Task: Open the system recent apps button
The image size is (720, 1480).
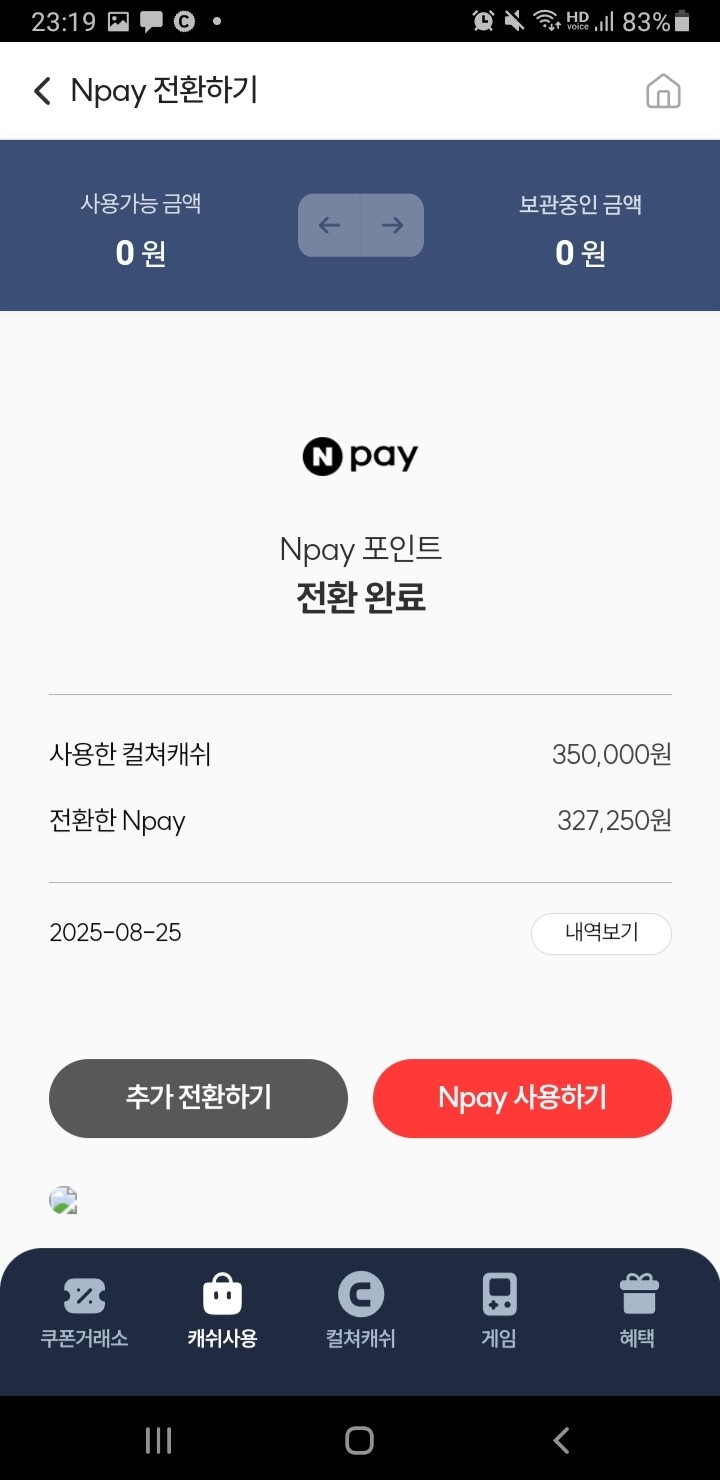Action: click(158, 1440)
